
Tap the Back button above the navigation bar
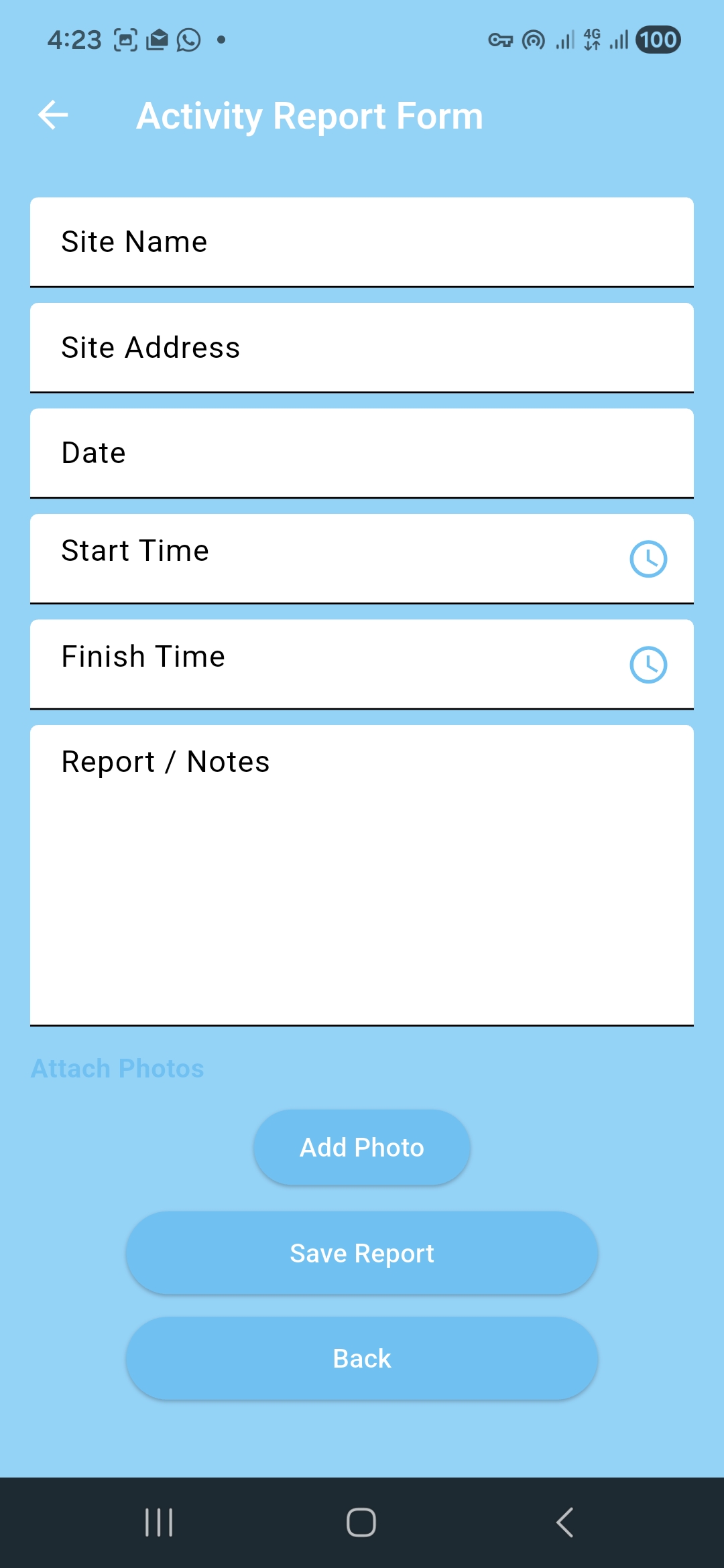(x=361, y=1358)
